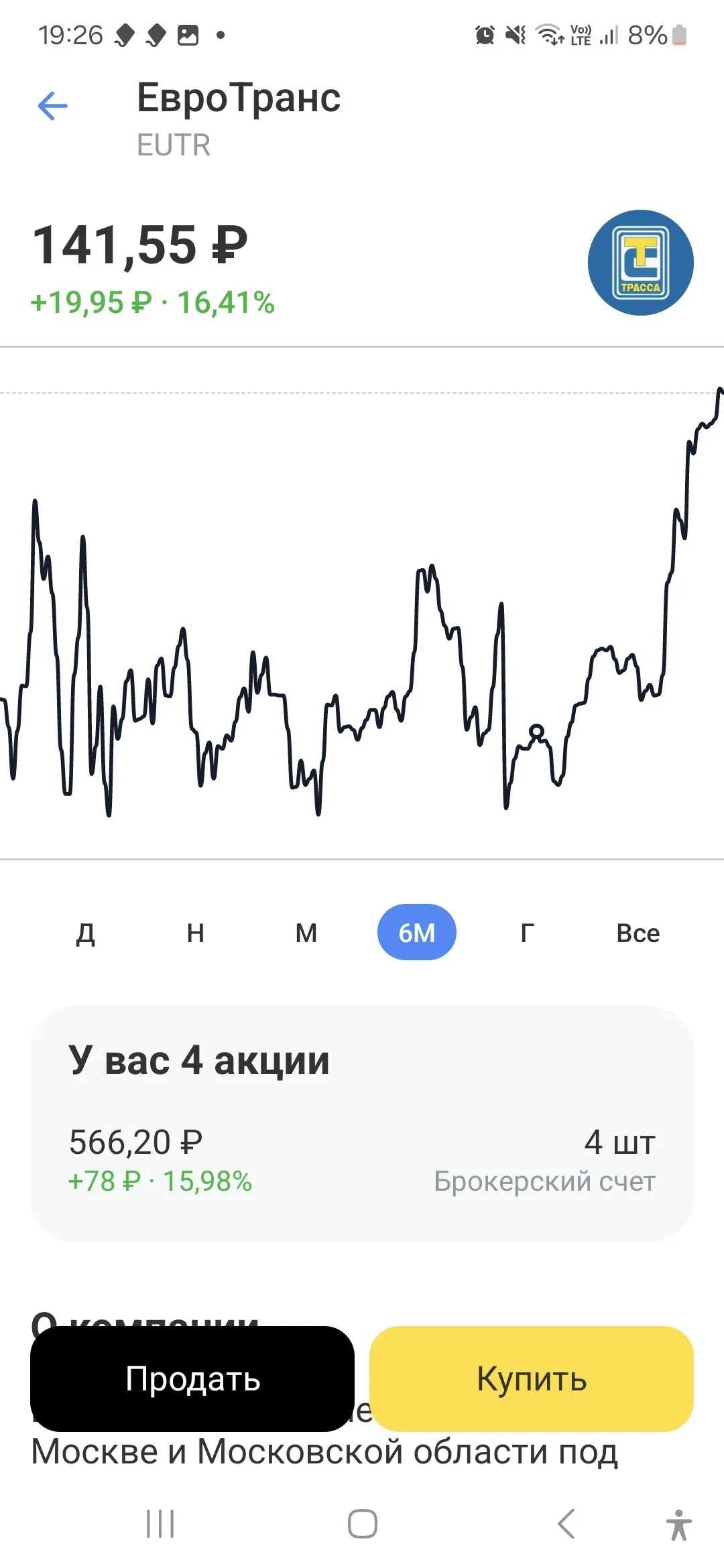This screenshot has width=724, height=1568.
Task: Show the М chart period
Action: click(306, 933)
